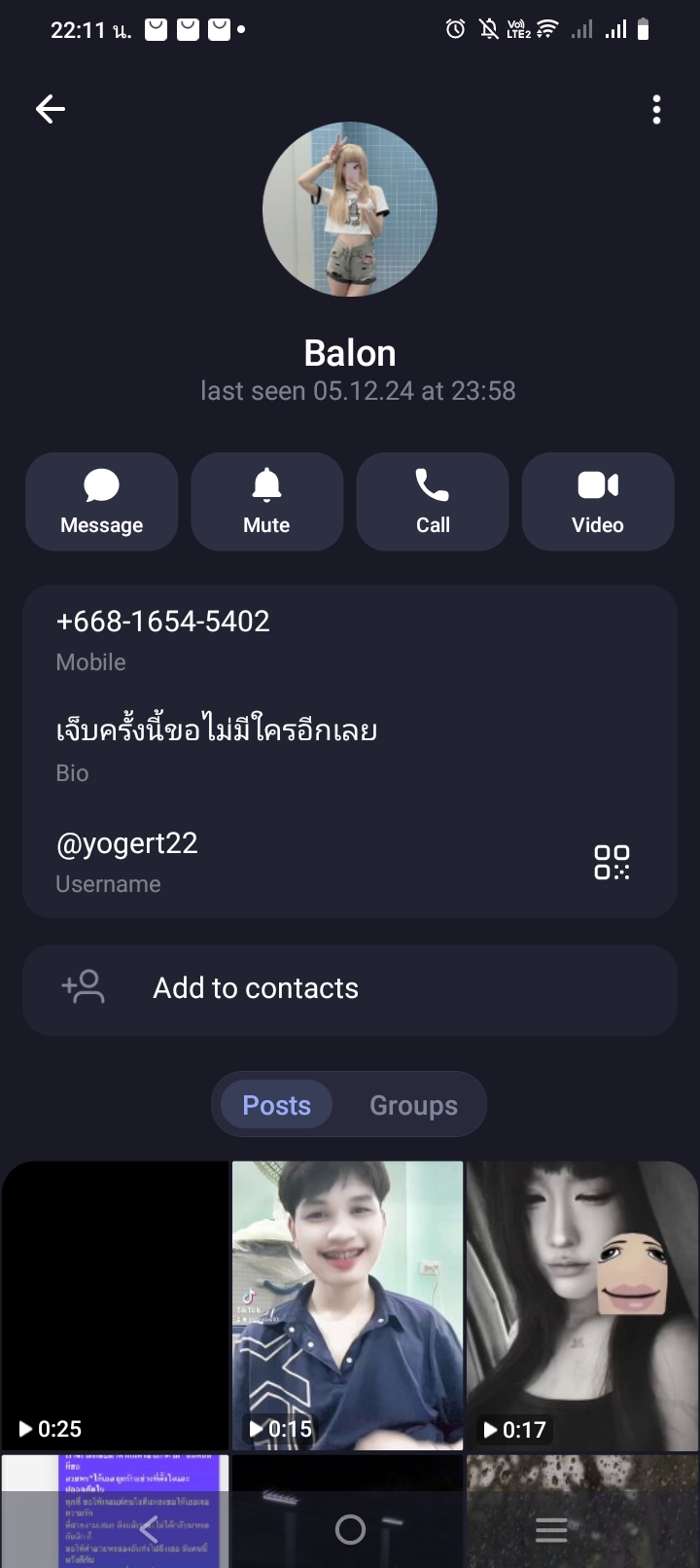
Task: Play the 0:17 video post
Action: (x=581, y=1303)
